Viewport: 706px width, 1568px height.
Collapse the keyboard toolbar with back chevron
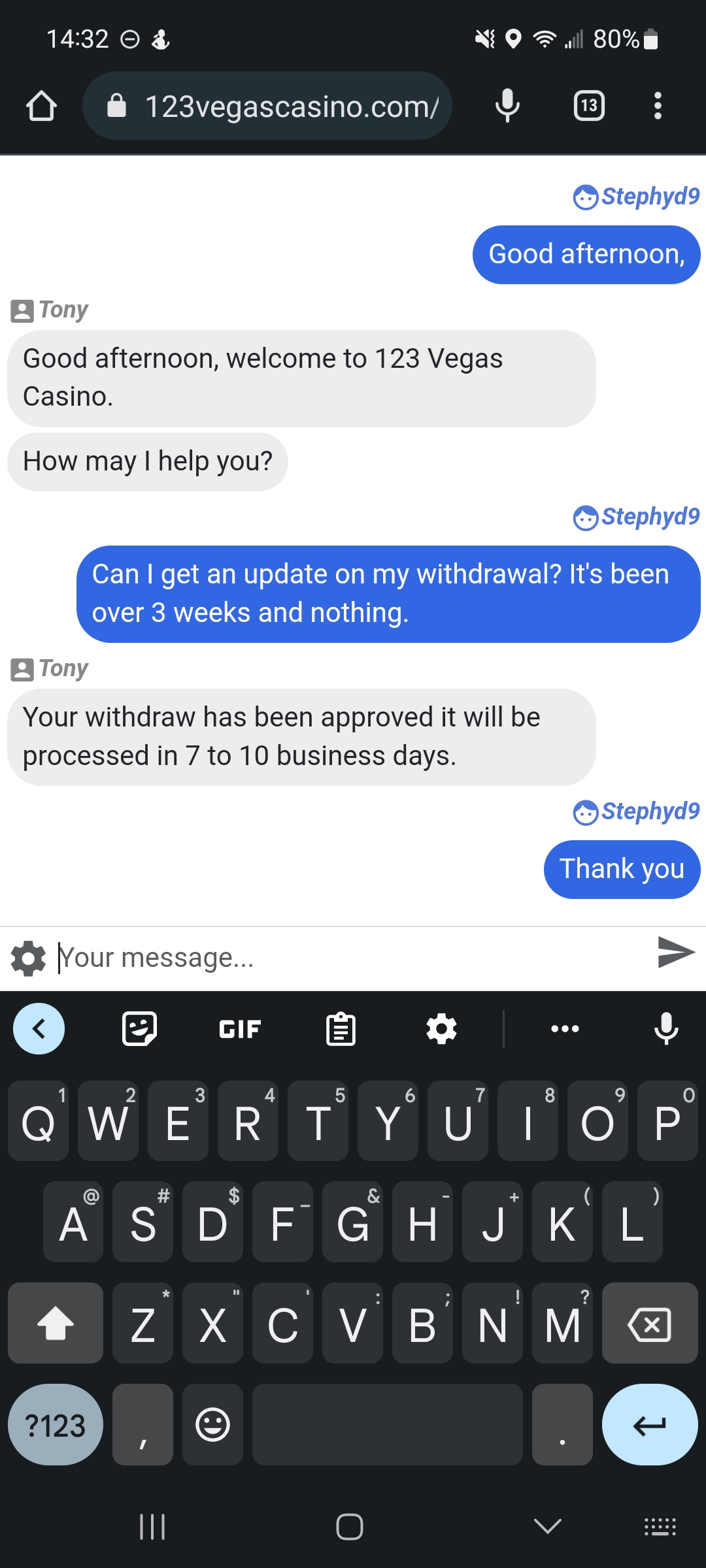point(39,1029)
